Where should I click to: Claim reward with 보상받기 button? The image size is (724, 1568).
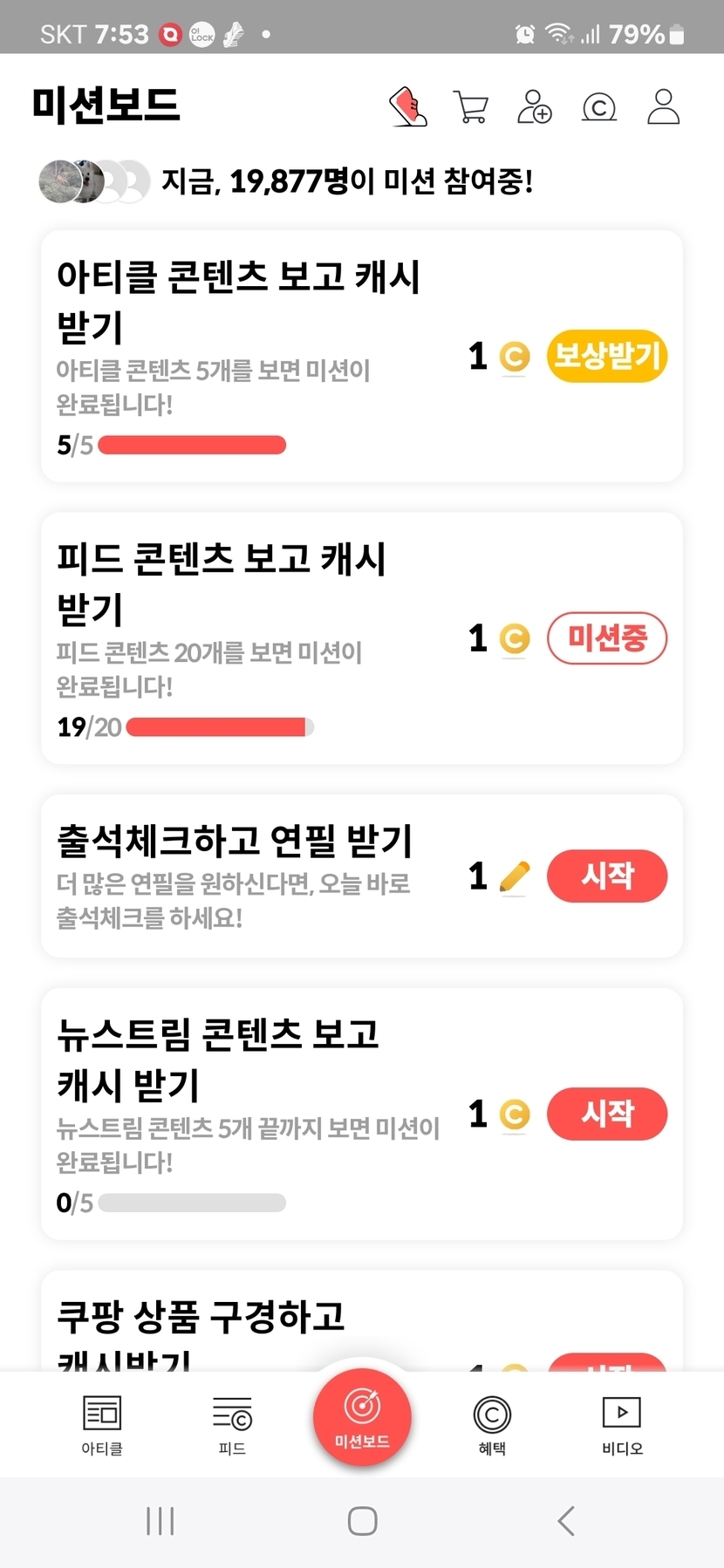coord(607,356)
